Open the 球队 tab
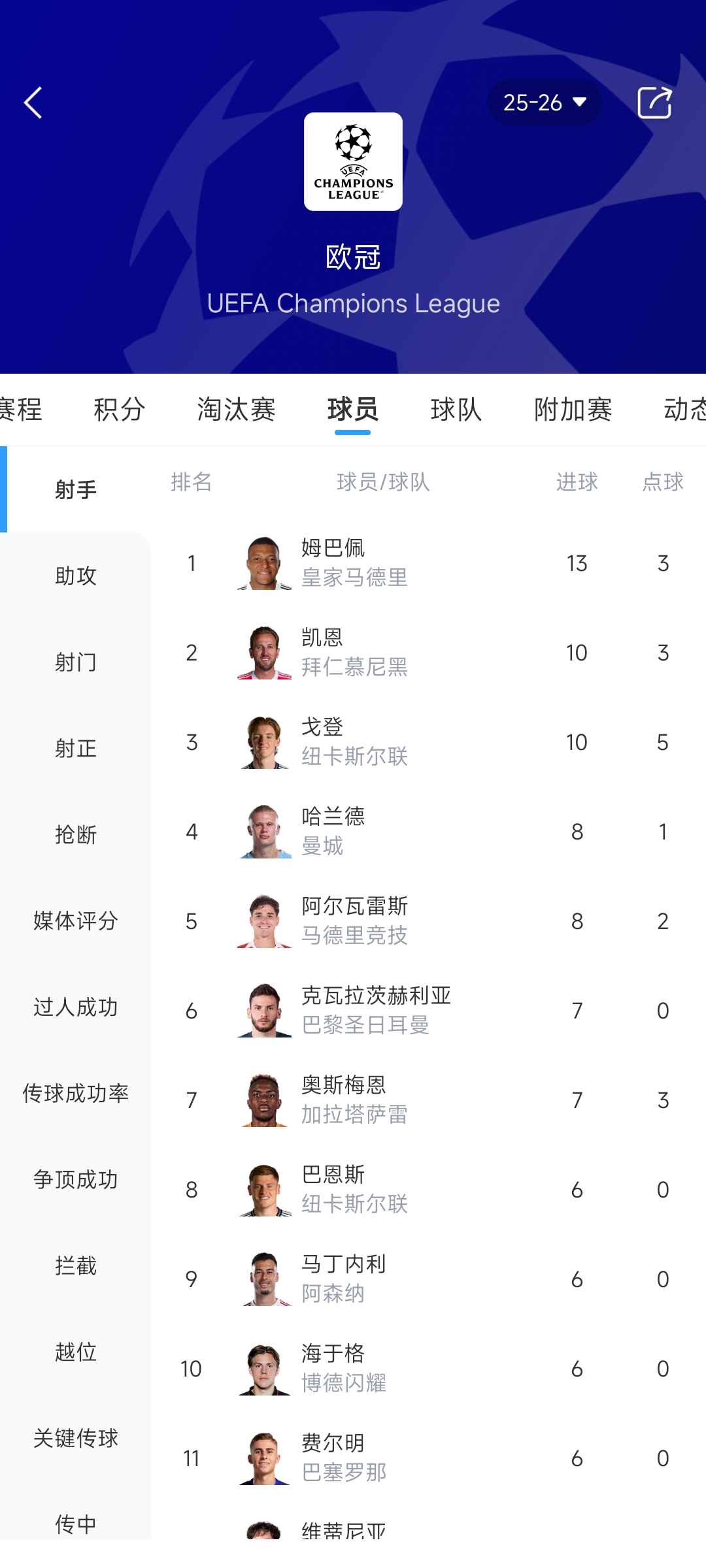 (x=456, y=410)
